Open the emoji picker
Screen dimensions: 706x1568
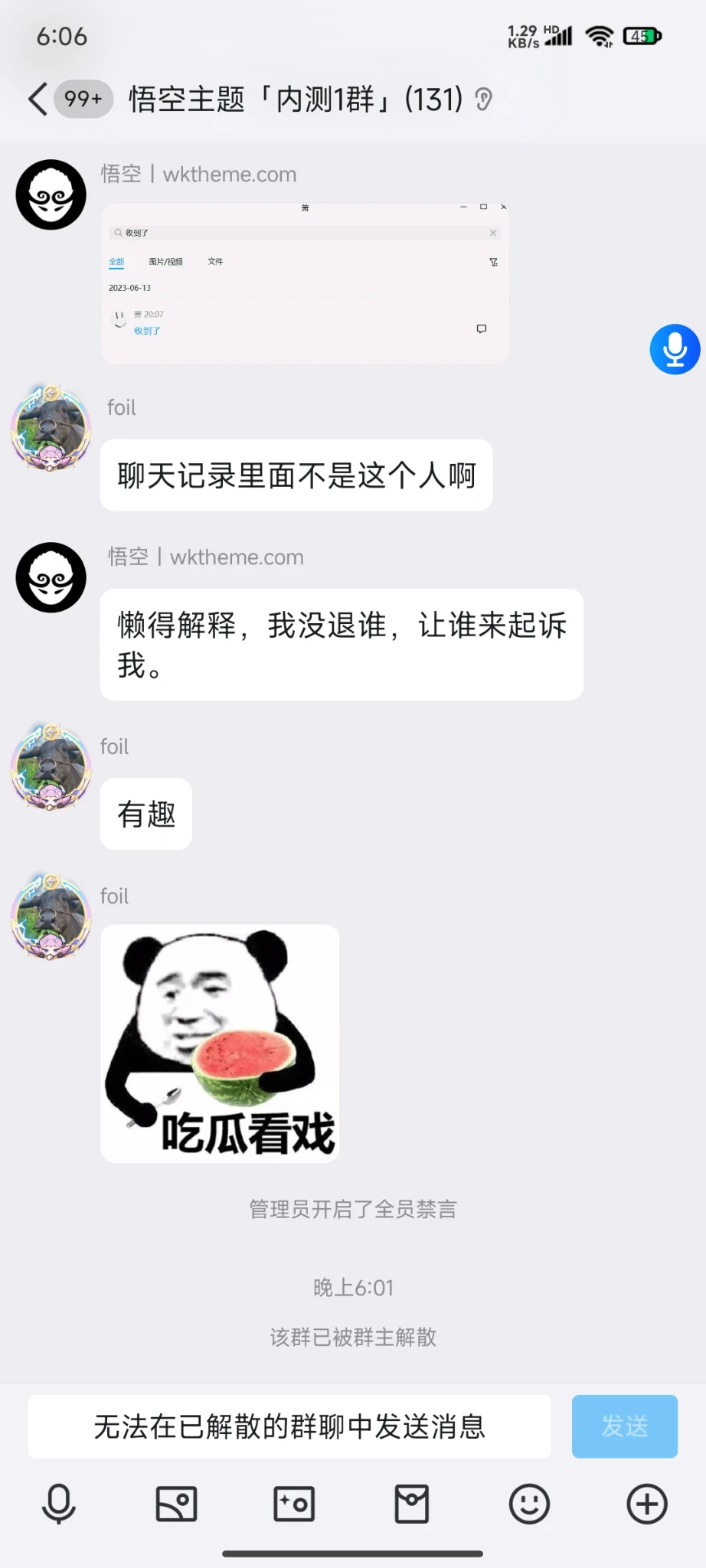[529, 1504]
